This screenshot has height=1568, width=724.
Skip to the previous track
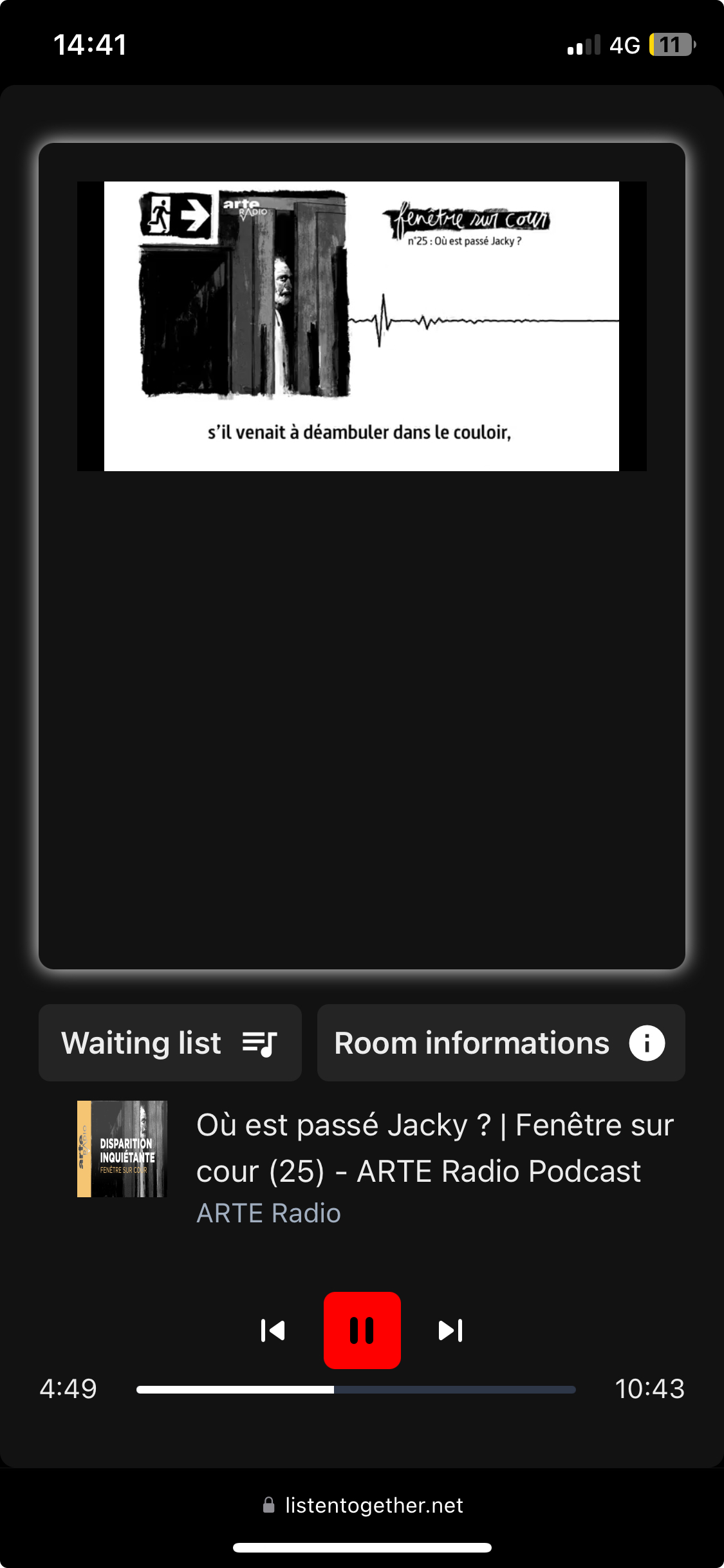click(273, 1330)
